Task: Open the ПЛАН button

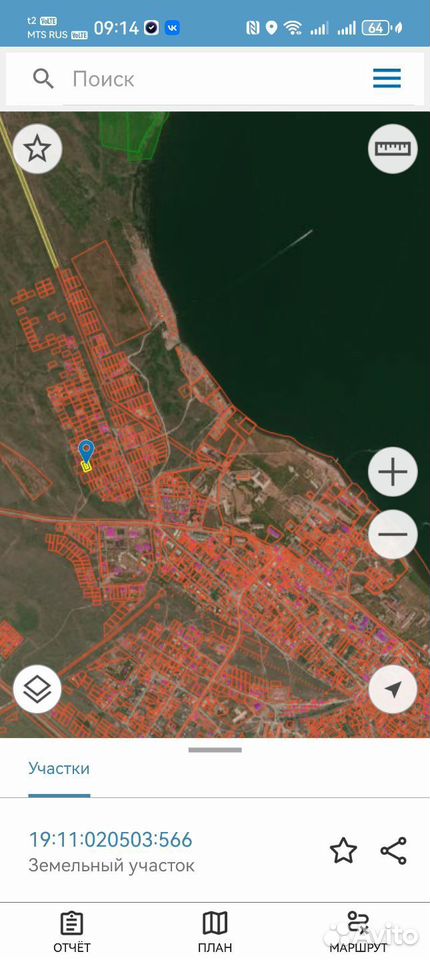Action: tap(215, 932)
